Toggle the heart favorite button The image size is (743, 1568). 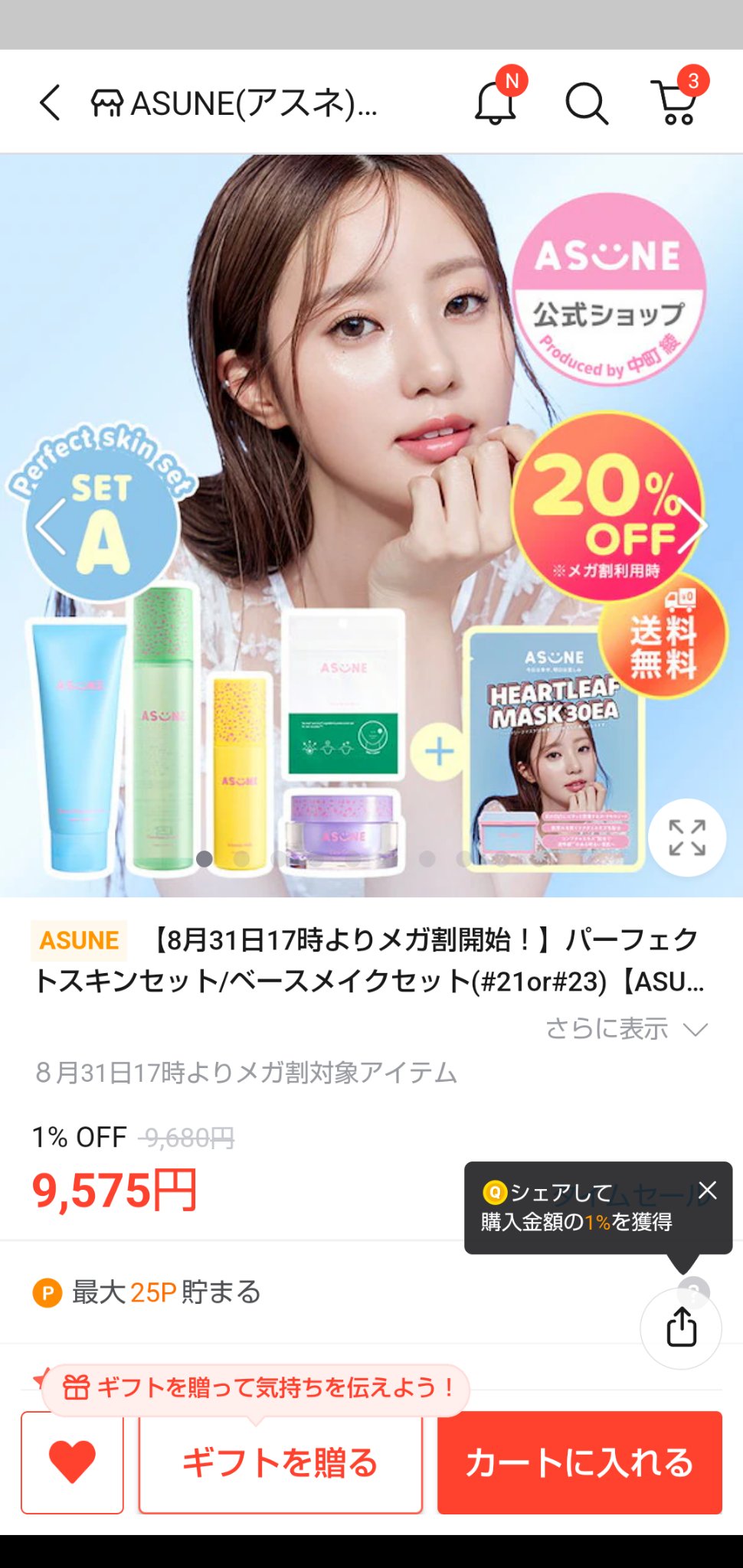72,1462
